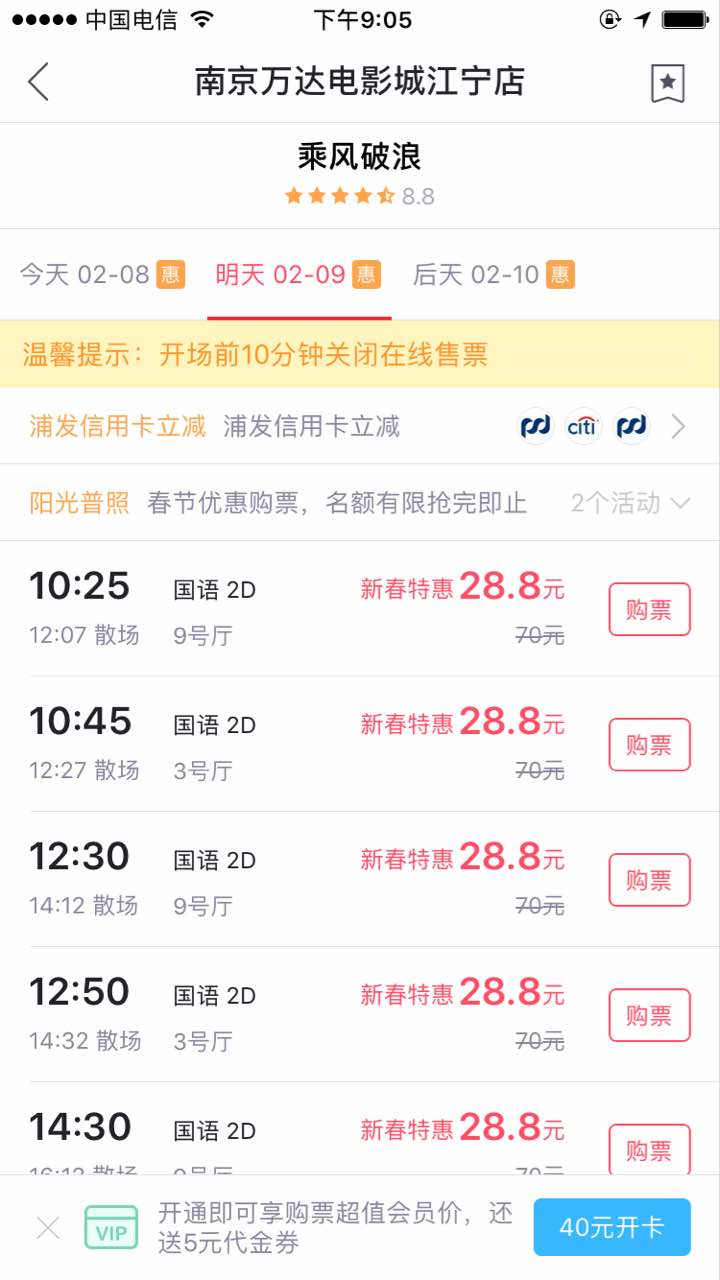The height and width of the screenshot is (1280, 720).
Task: Expand the 2个活动 promotions list
Action: coord(630,503)
